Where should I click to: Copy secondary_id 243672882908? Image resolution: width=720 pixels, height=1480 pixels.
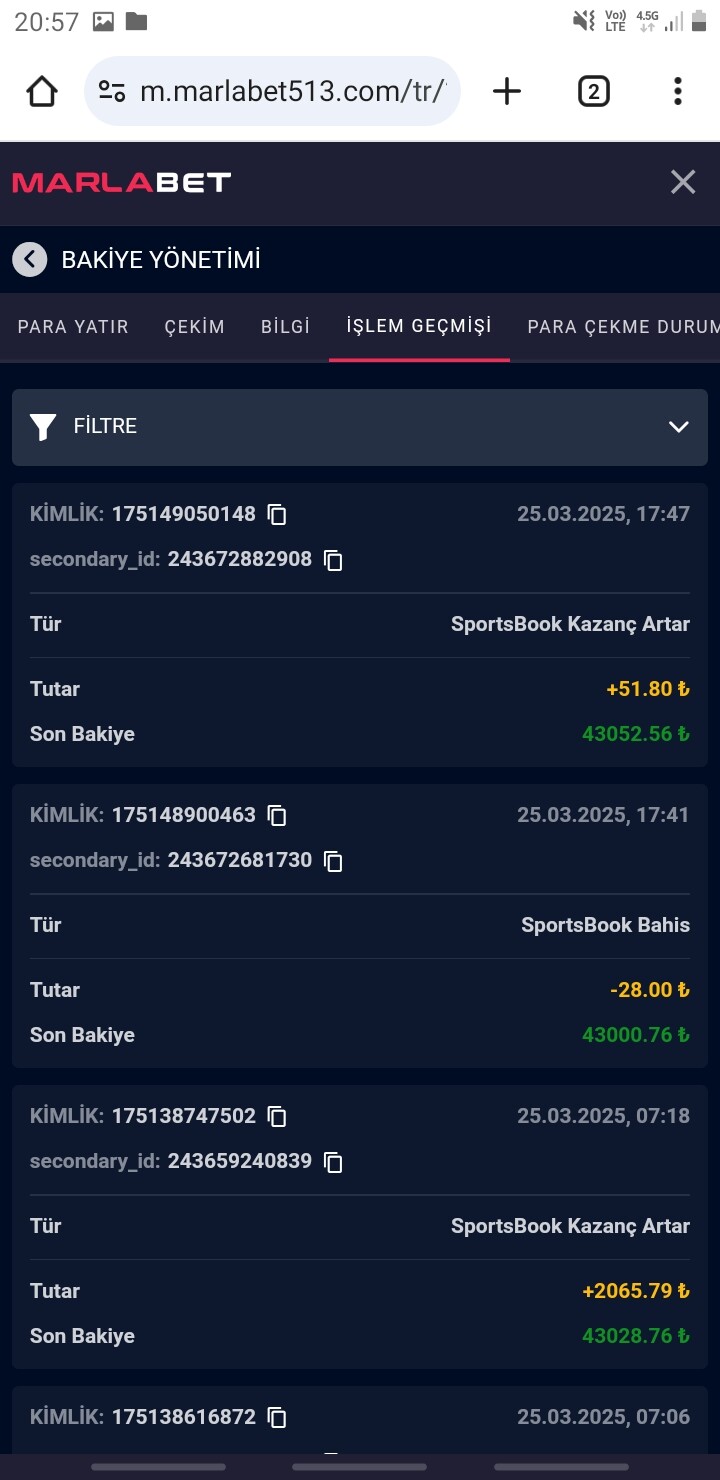click(334, 560)
